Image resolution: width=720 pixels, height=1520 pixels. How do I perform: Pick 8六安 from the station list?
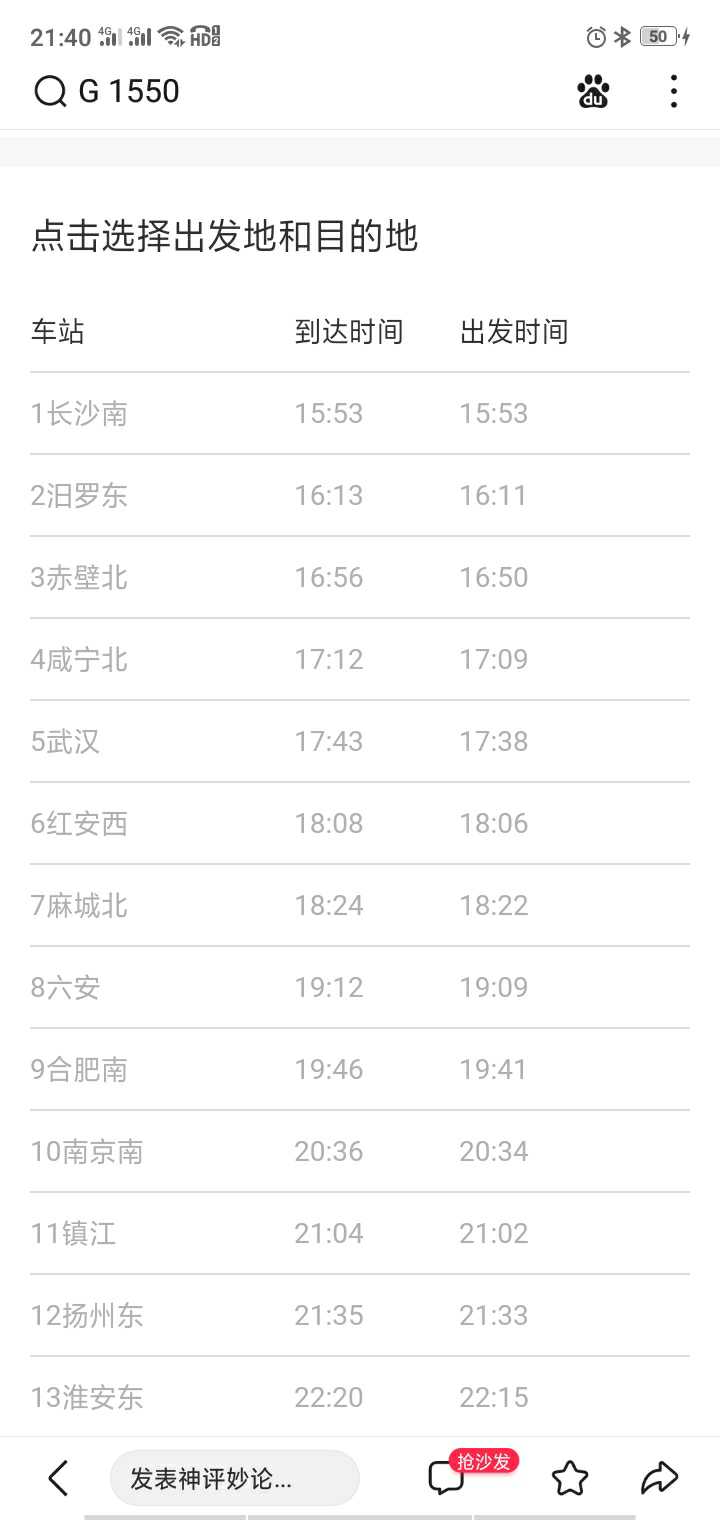coord(360,987)
